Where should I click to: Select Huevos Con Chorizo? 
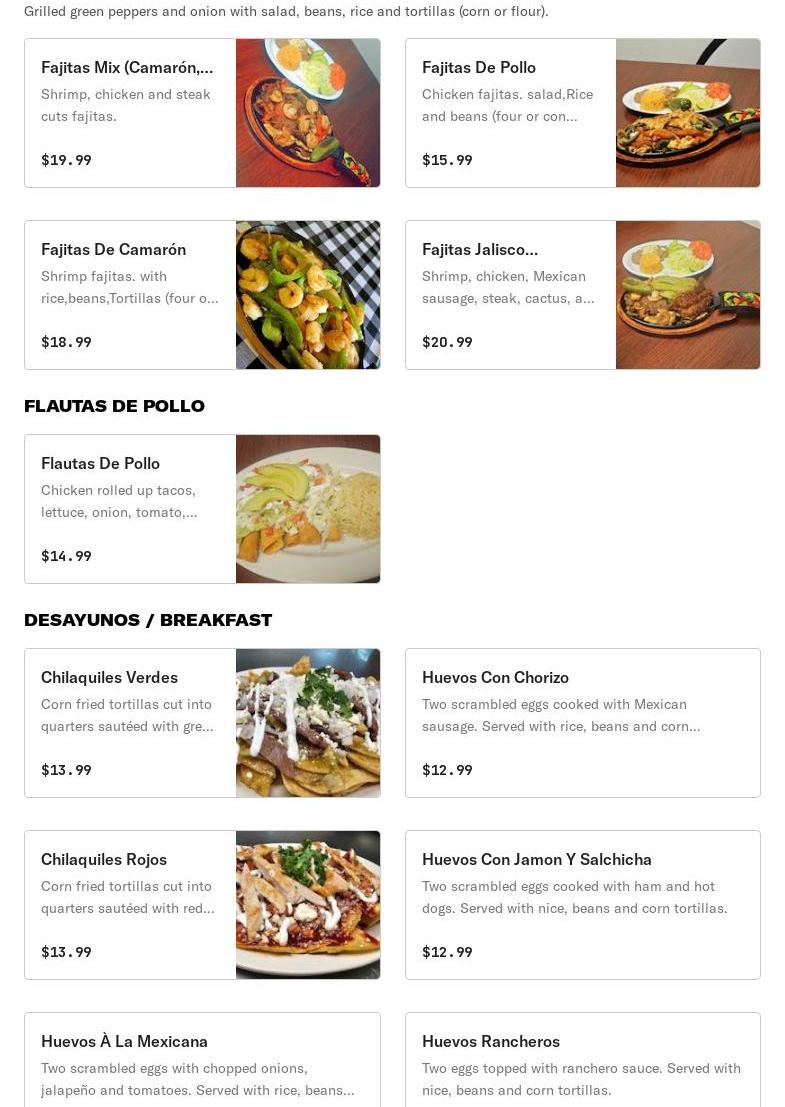point(582,723)
